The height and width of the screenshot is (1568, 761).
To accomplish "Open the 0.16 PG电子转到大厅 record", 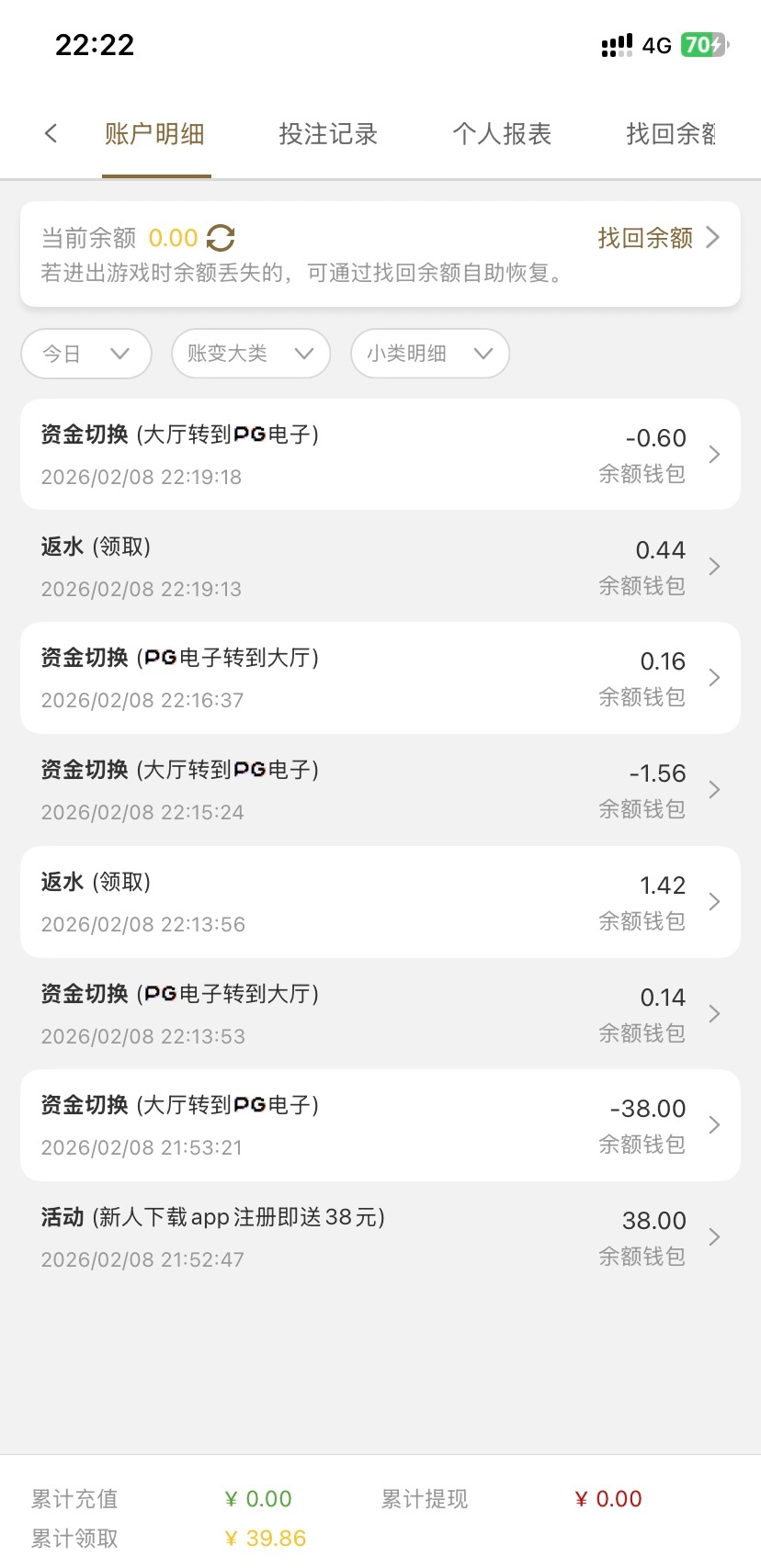I will pos(380,678).
